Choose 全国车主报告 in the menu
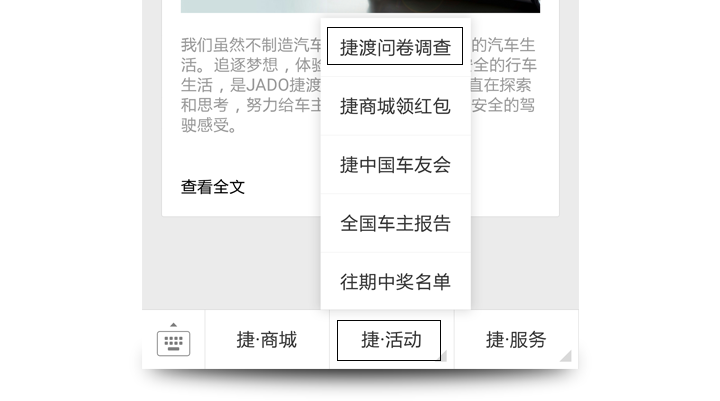This screenshot has width=720, height=401. tap(395, 223)
